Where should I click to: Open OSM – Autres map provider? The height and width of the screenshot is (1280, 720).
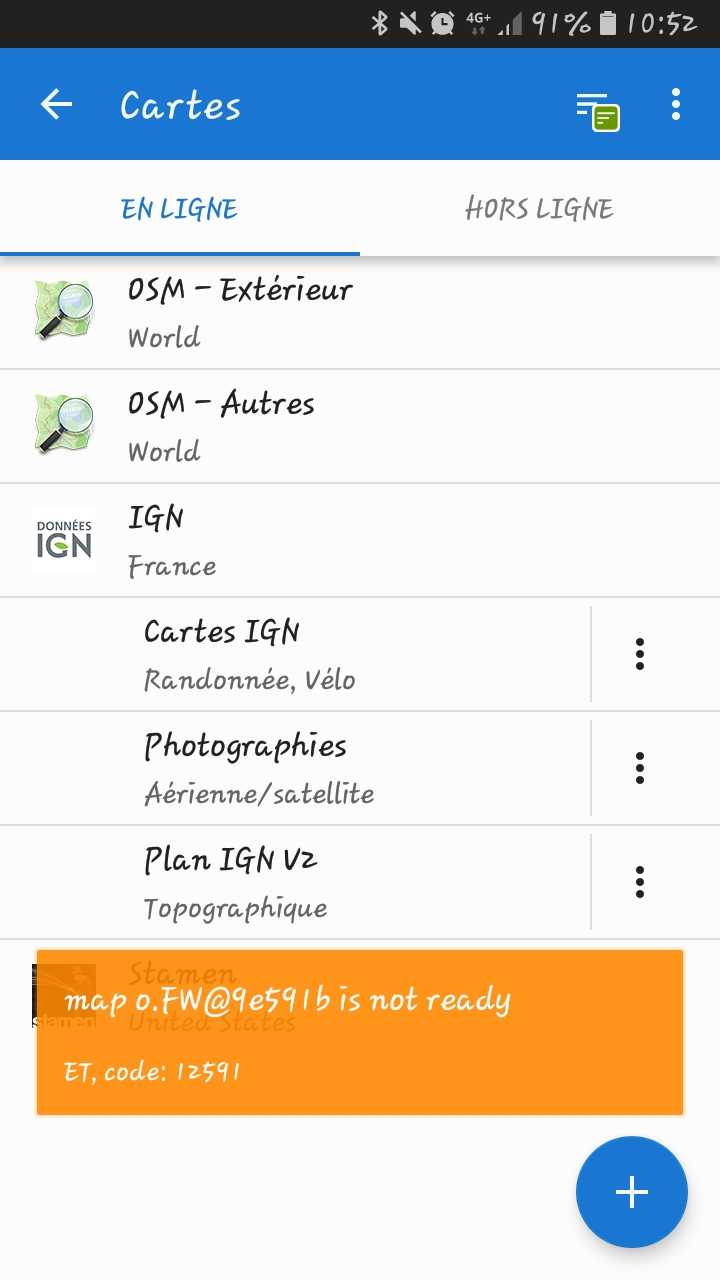(x=360, y=426)
